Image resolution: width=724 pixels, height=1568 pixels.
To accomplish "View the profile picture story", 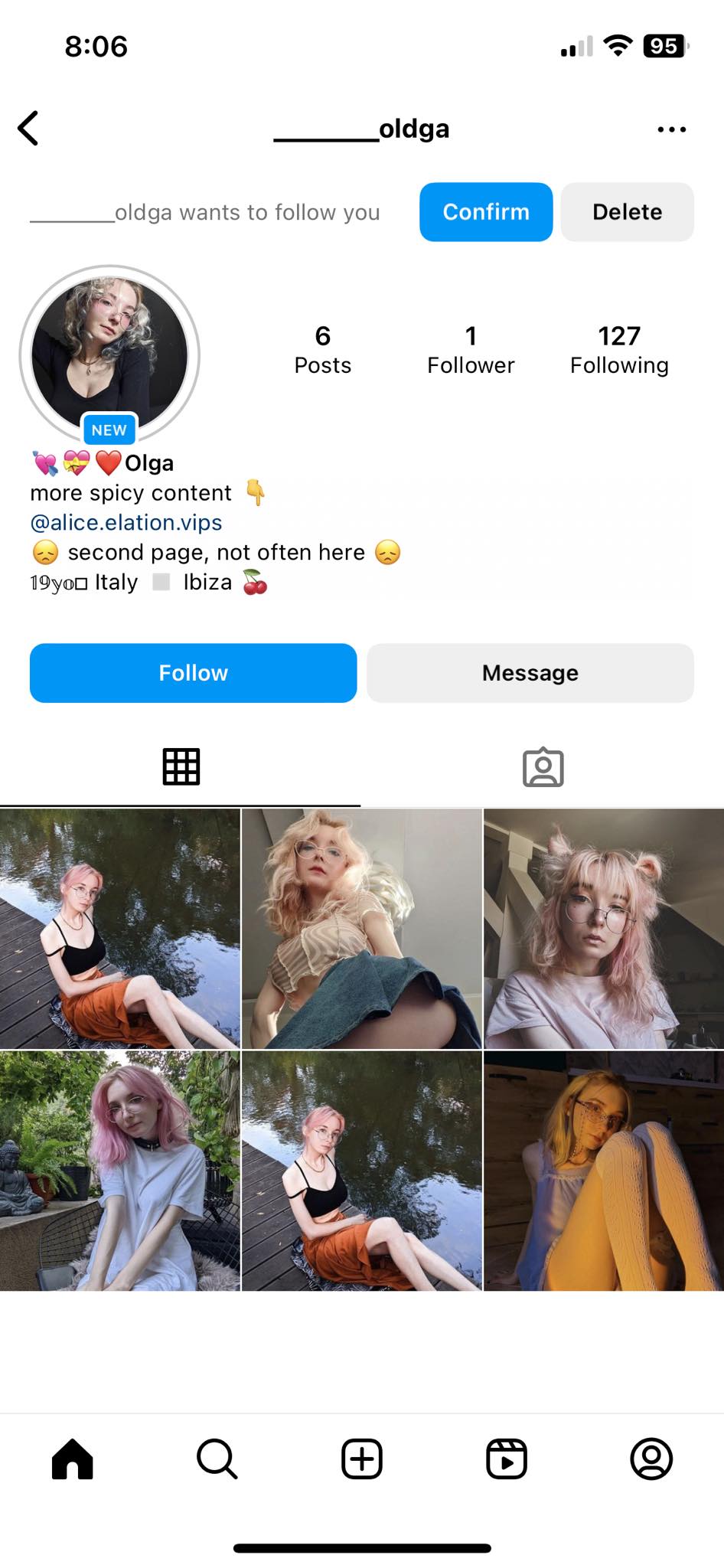I will (109, 355).
